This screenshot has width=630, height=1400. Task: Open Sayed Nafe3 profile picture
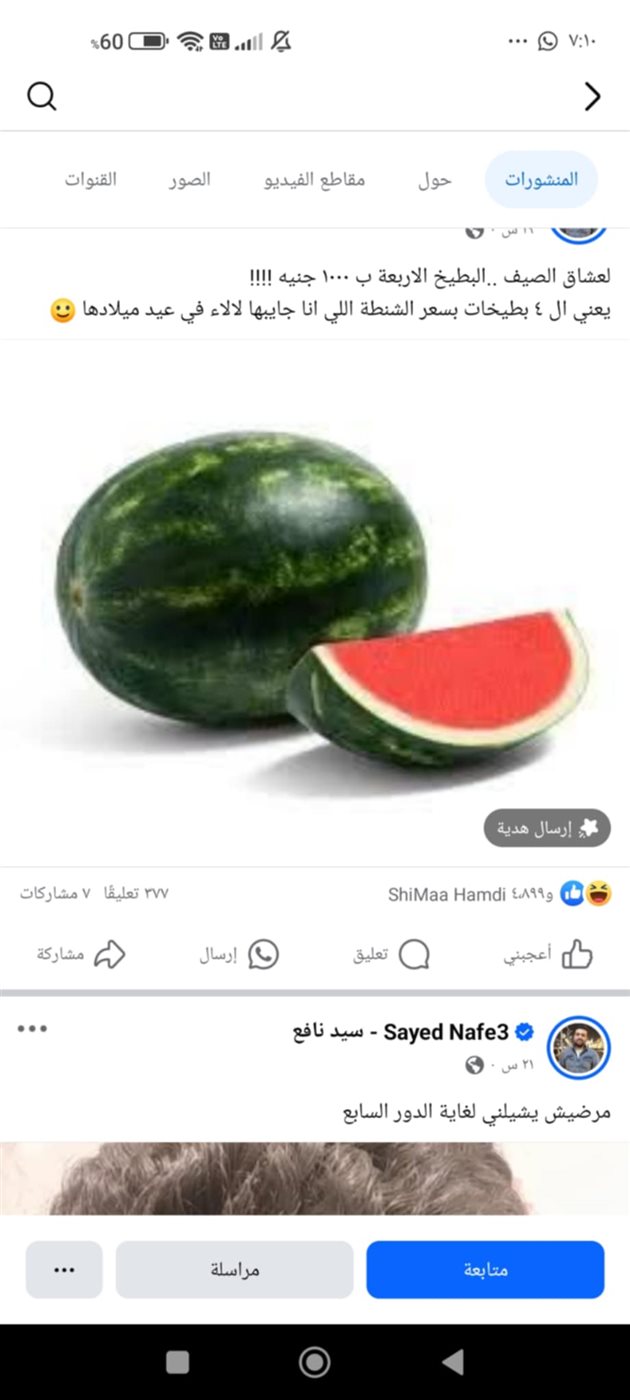coord(579,1048)
